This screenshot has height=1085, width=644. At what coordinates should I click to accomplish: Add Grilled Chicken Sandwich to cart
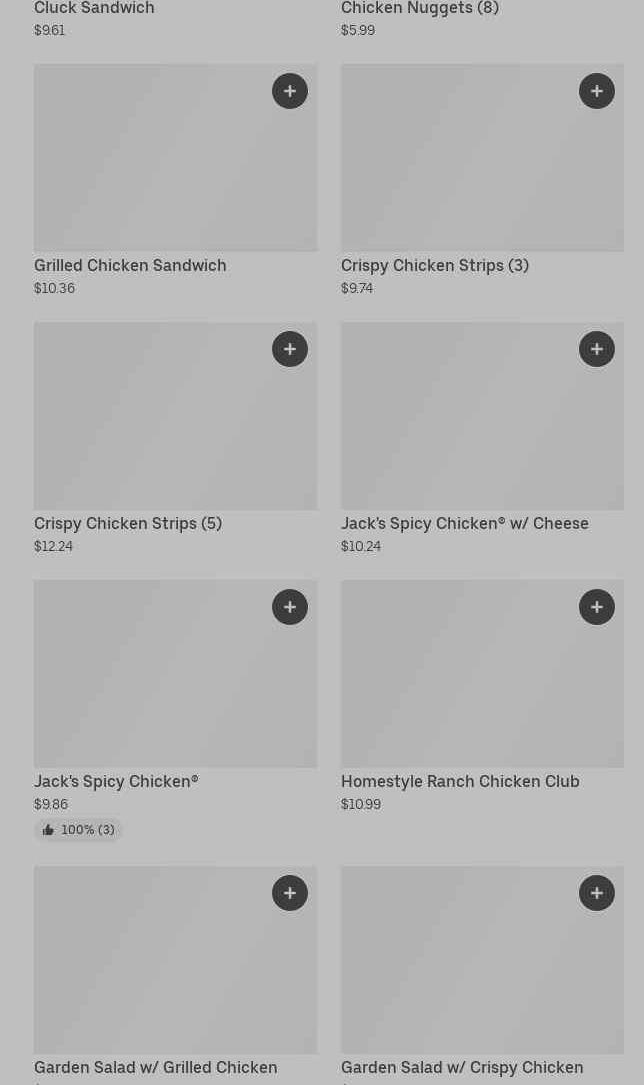tap(290, 91)
